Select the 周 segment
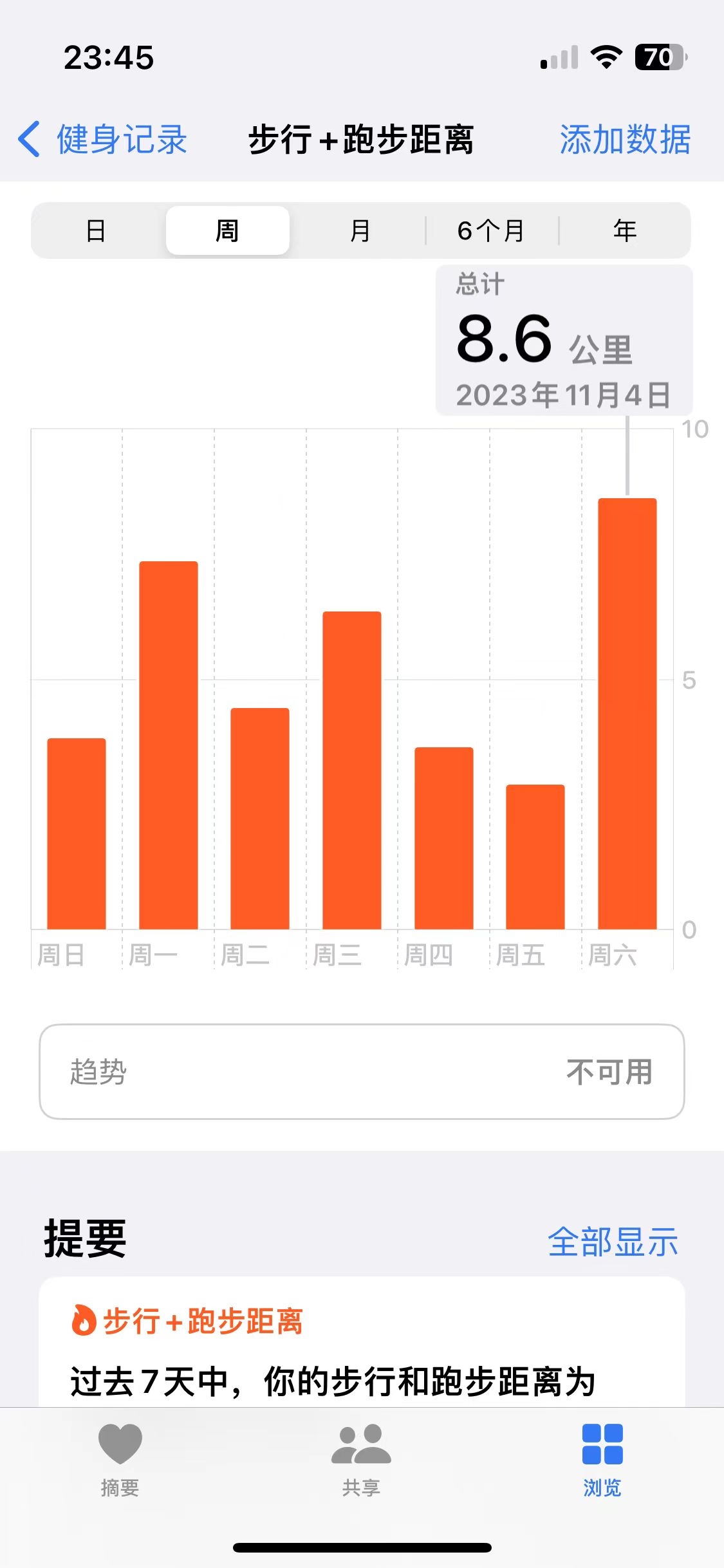Screen dimensions: 724x1568 click(227, 230)
